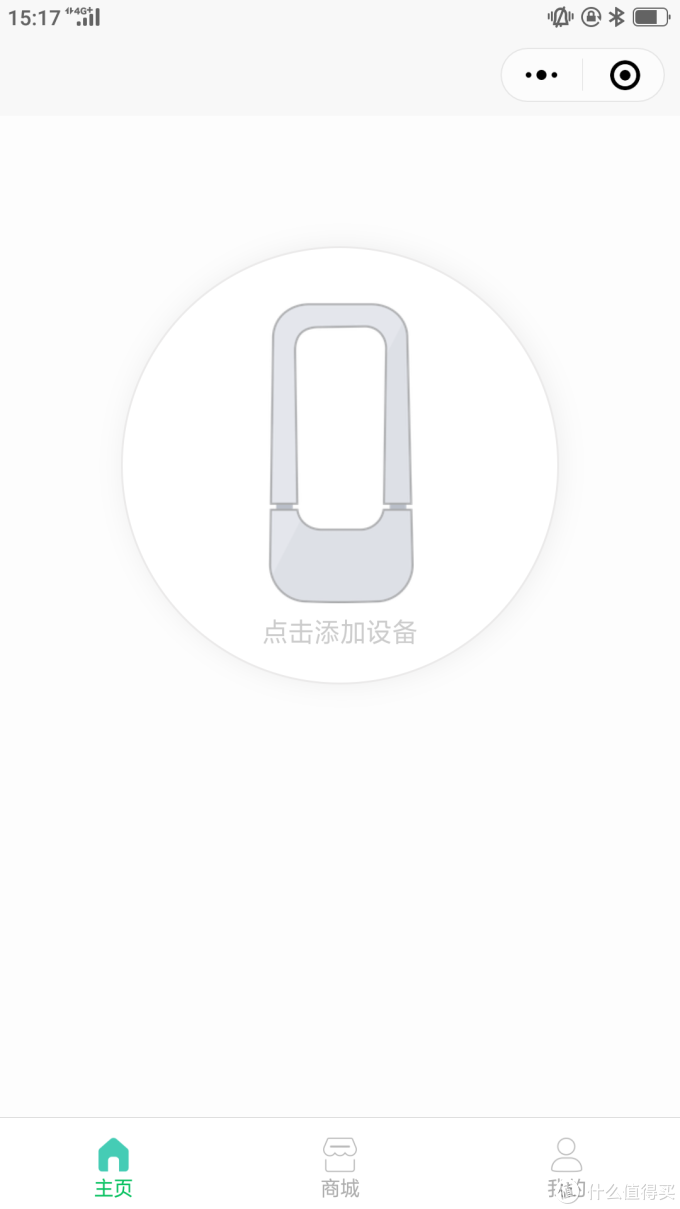
Task: Switch to the 主页 tab
Action: tap(113, 1167)
